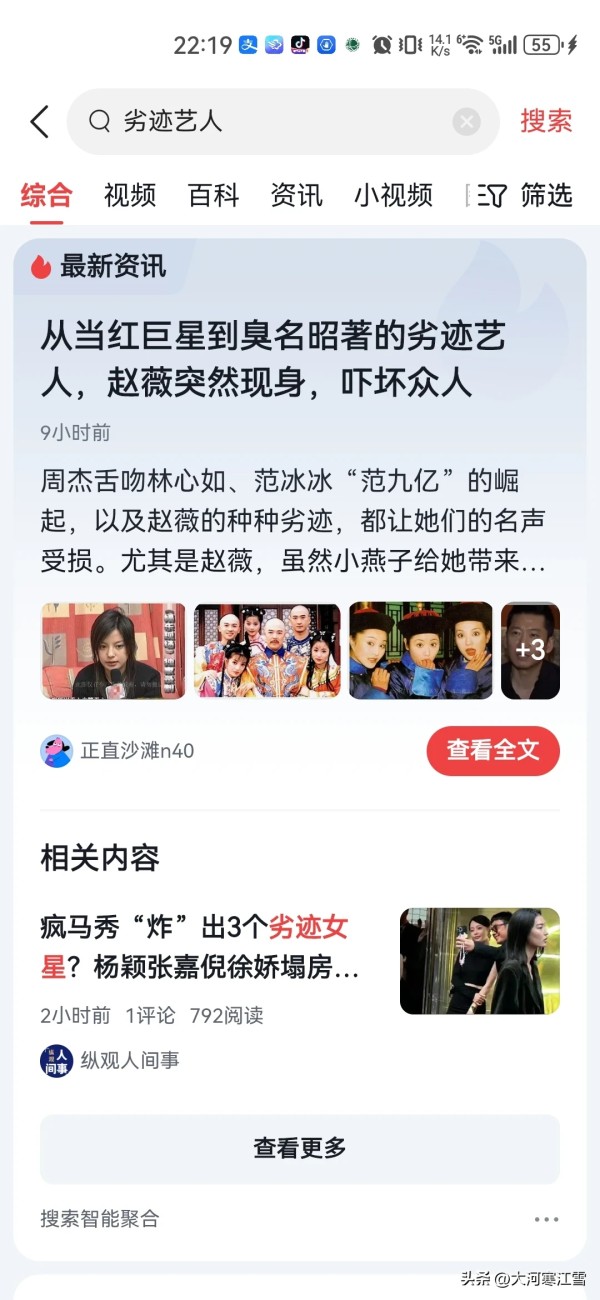600x1300 pixels.
Task: Clear the search text
Action: (466, 122)
